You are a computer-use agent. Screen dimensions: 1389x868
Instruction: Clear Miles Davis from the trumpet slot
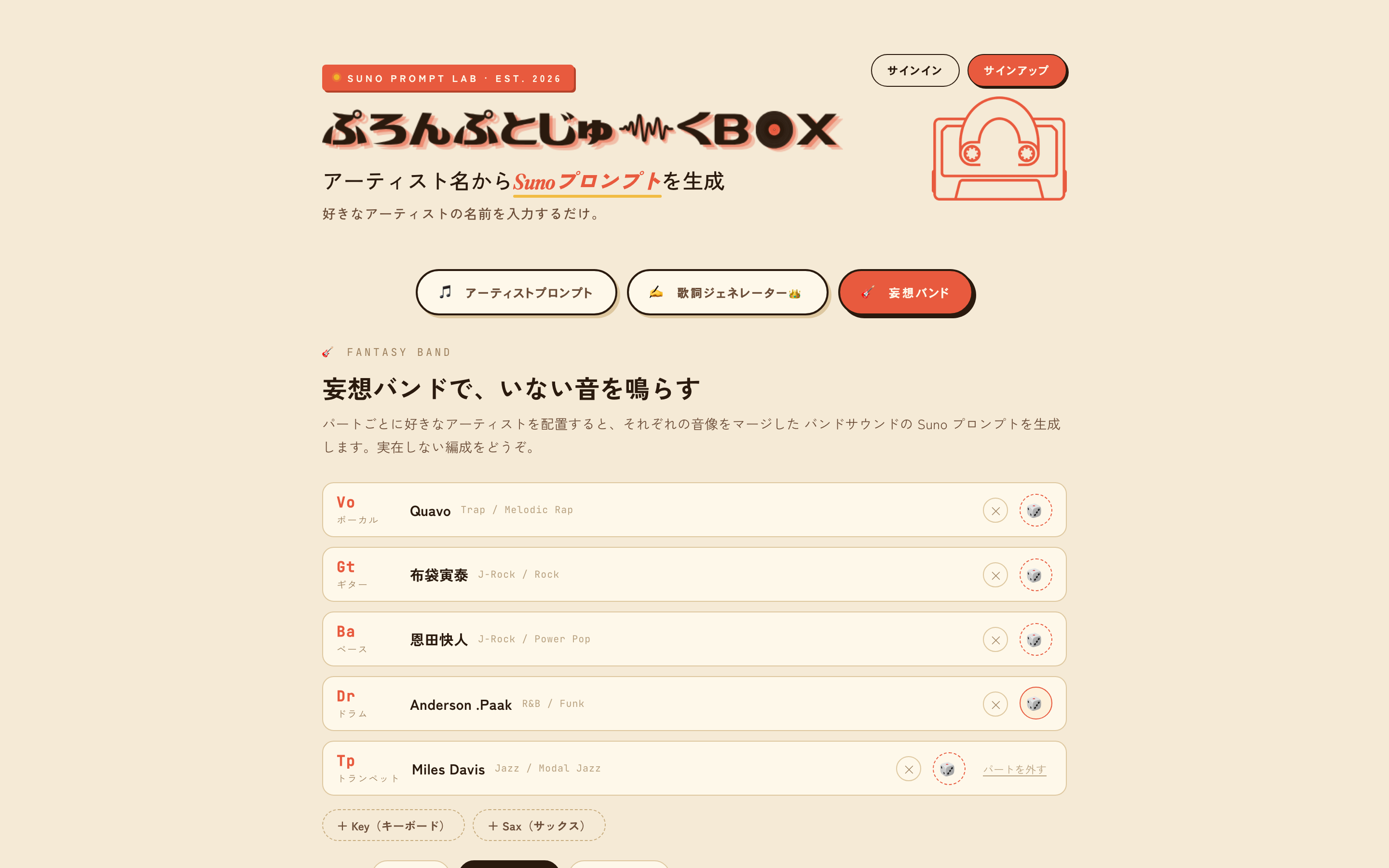[909, 769]
